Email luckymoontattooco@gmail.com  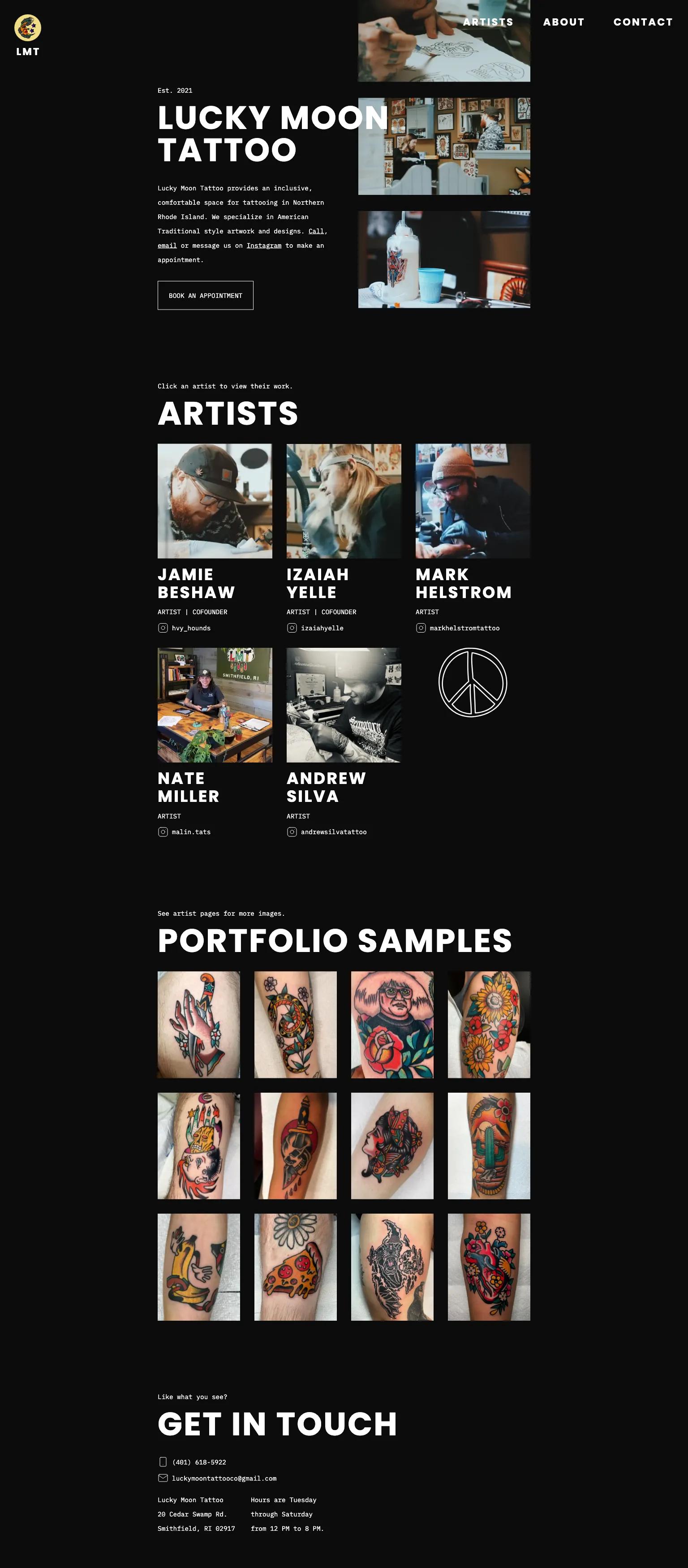click(x=224, y=1478)
